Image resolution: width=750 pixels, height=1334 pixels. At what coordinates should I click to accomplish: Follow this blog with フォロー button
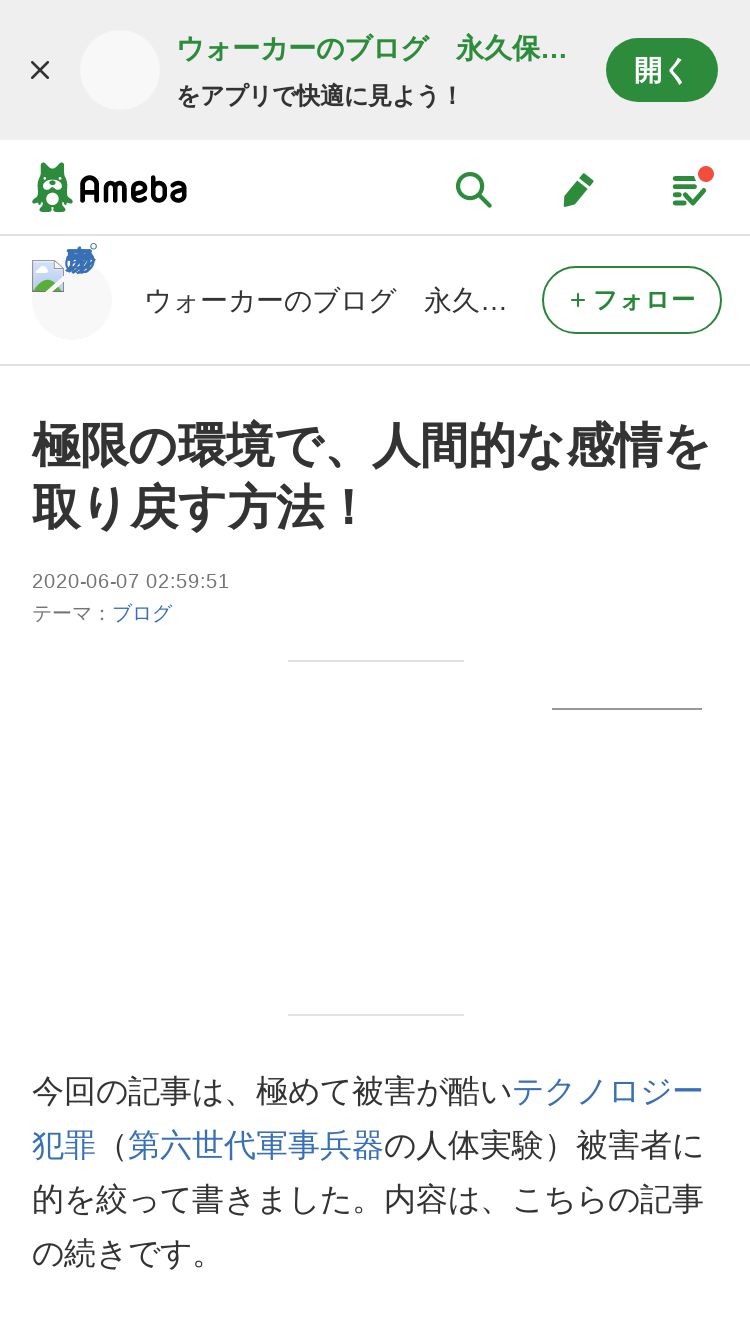coord(632,300)
